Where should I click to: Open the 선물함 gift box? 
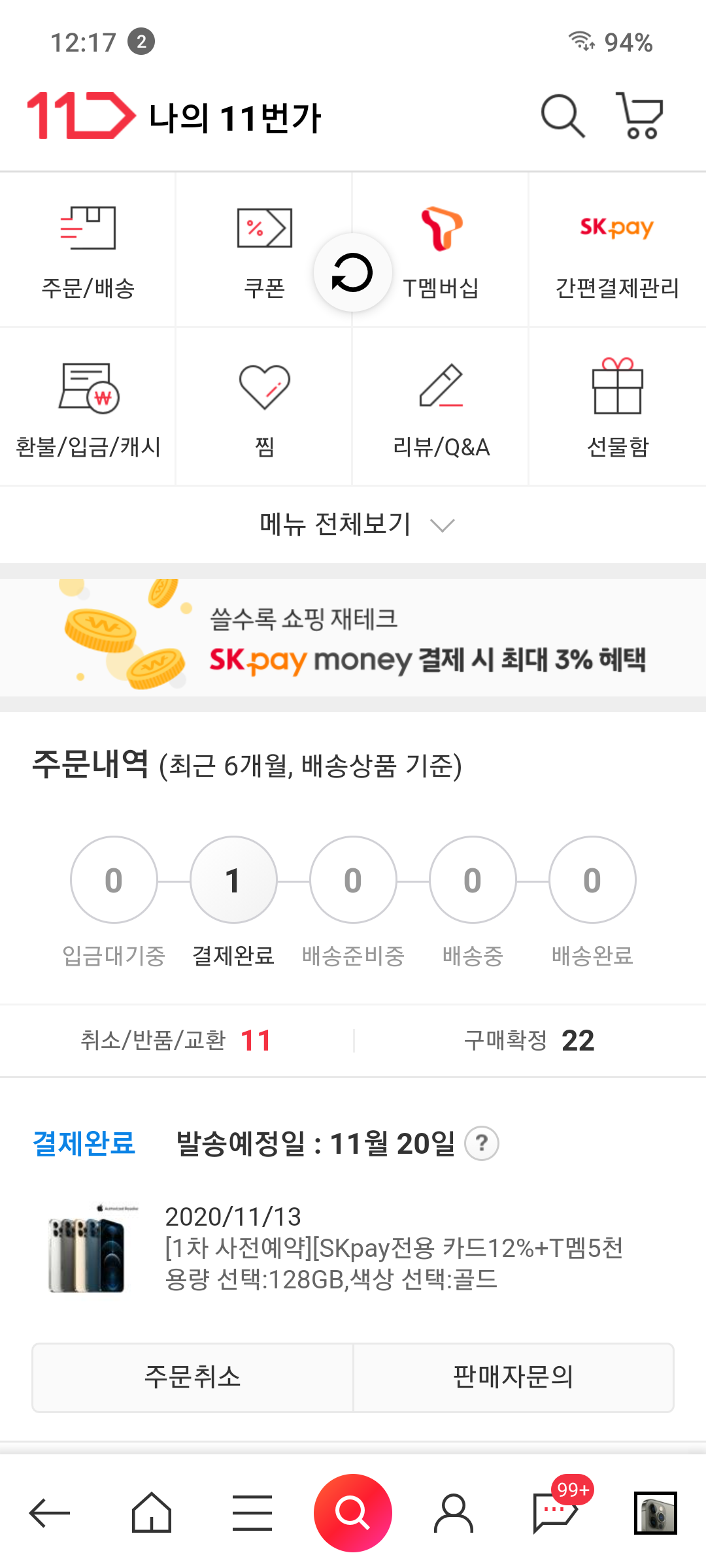pos(617,408)
